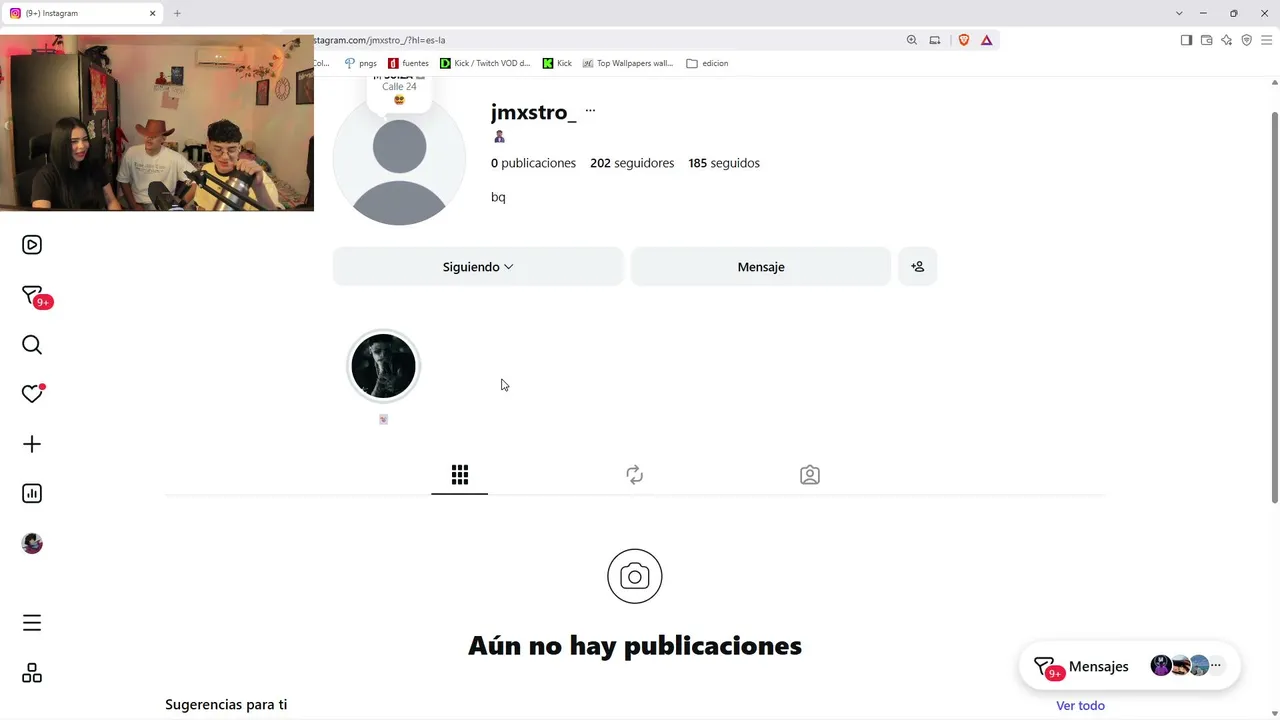Viewport: 1280px width, 720px height.
Task: Tap the add similar accounts icon button
Action: pyautogui.click(x=917, y=267)
